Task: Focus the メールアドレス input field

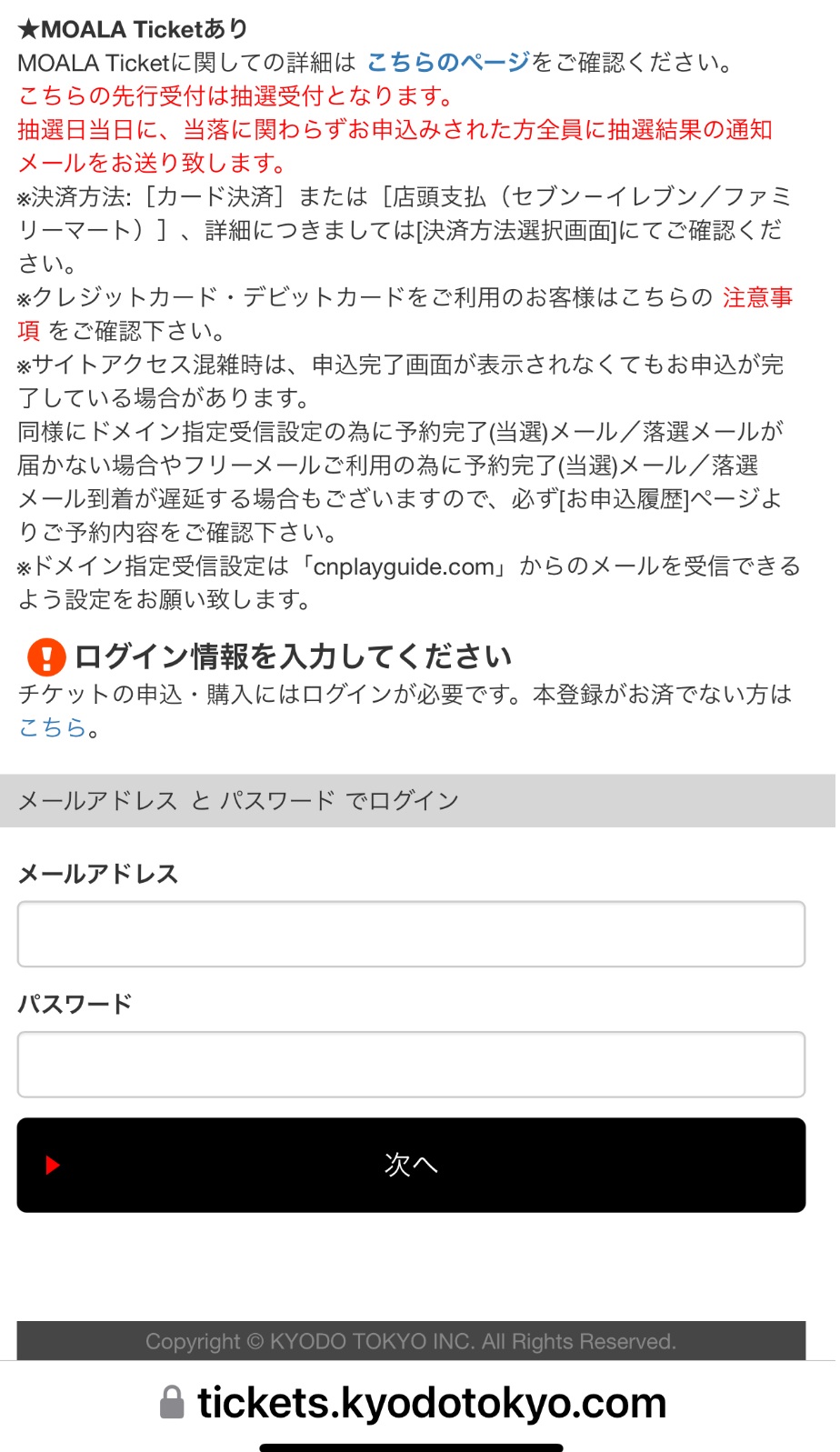Action: point(411,934)
